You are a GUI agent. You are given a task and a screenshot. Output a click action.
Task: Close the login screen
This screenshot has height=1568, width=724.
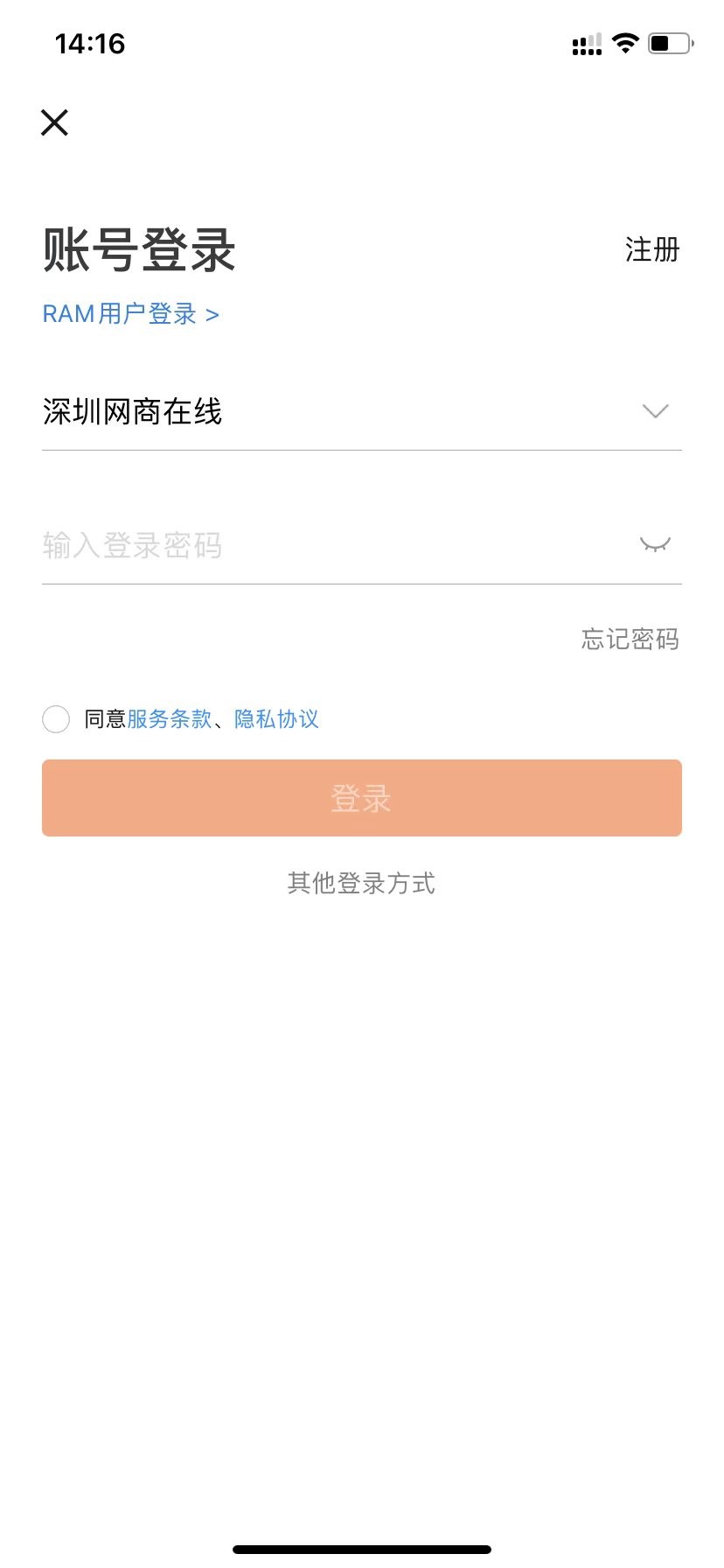pyautogui.click(x=54, y=122)
